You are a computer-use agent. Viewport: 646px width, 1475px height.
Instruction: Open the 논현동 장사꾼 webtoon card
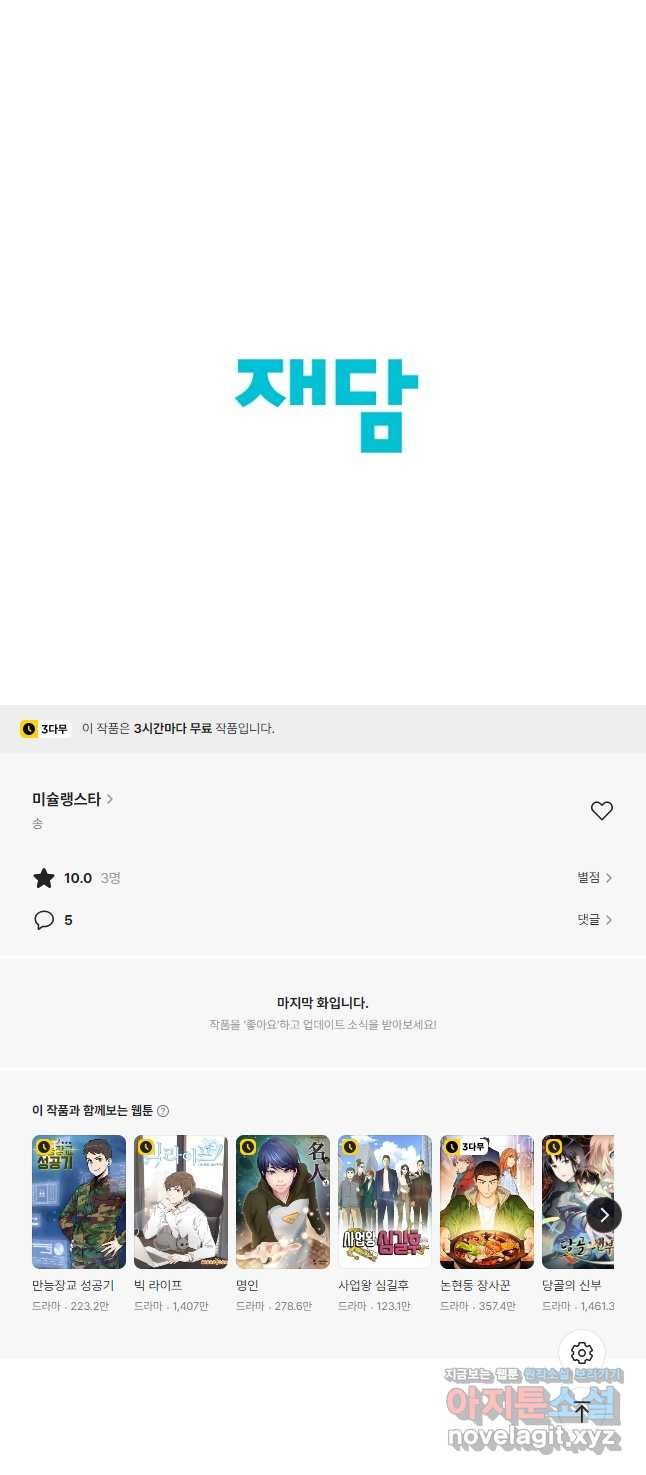pos(487,1224)
